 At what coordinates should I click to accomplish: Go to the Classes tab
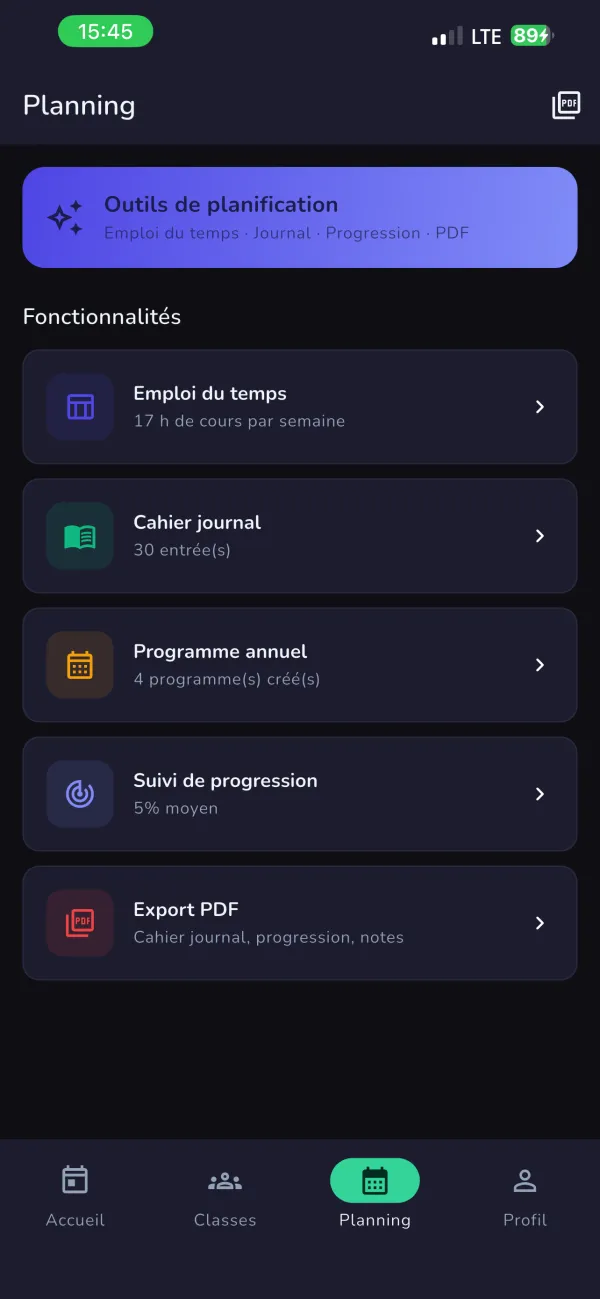(225, 1195)
